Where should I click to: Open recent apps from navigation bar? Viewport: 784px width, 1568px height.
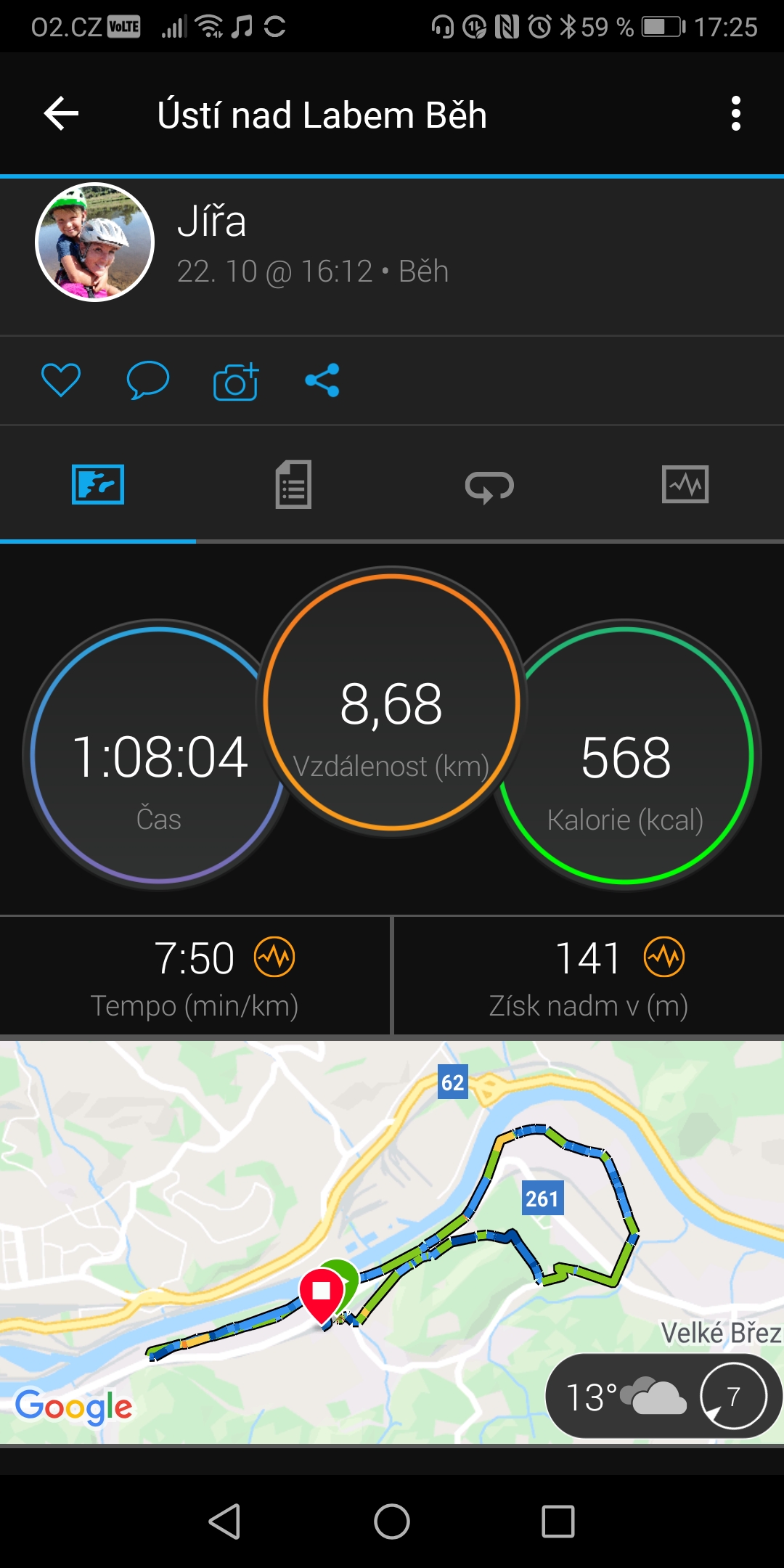pyautogui.click(x=558, y=1521)
